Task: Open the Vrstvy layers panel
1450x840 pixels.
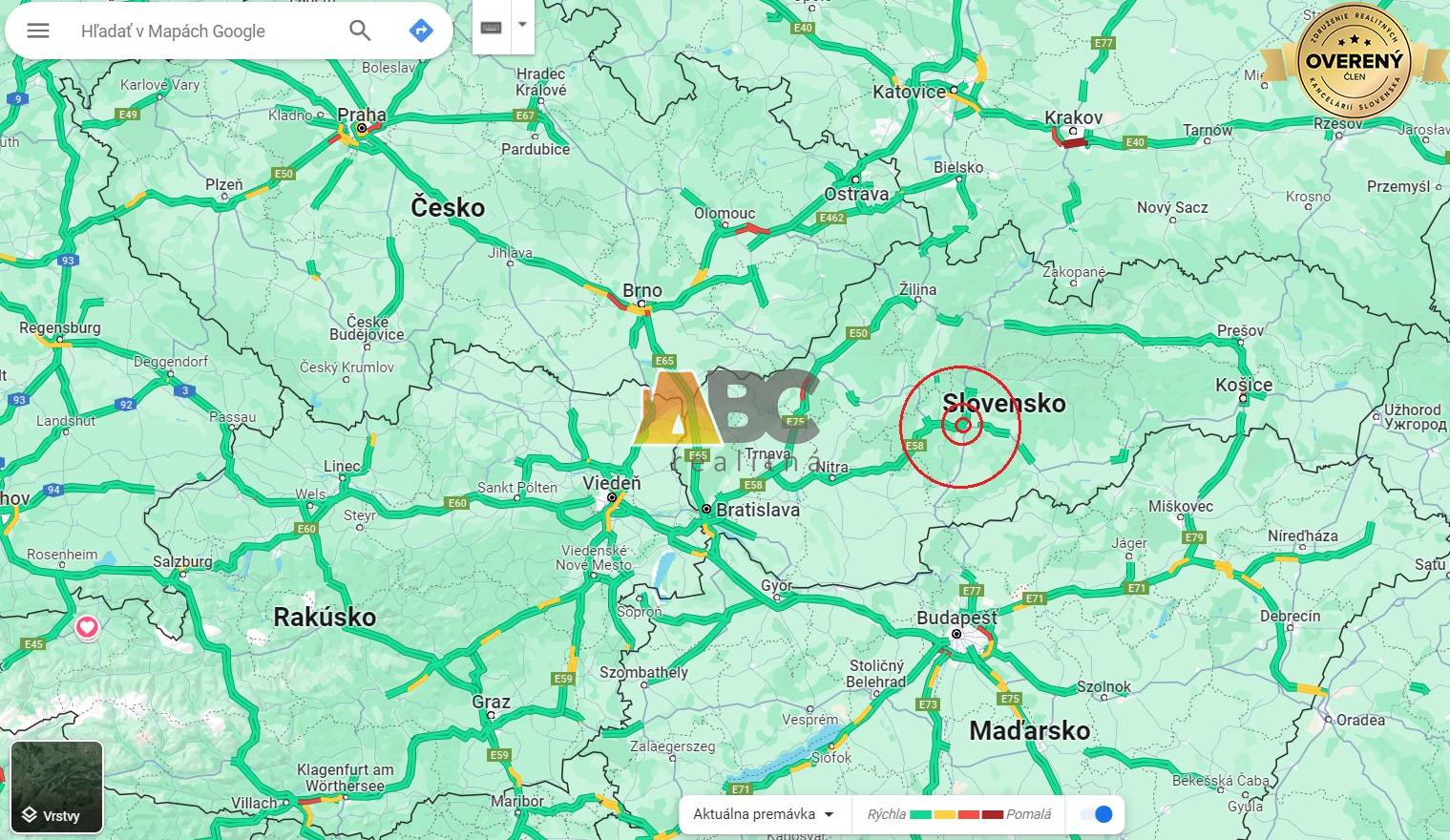Action: [56, 787]
